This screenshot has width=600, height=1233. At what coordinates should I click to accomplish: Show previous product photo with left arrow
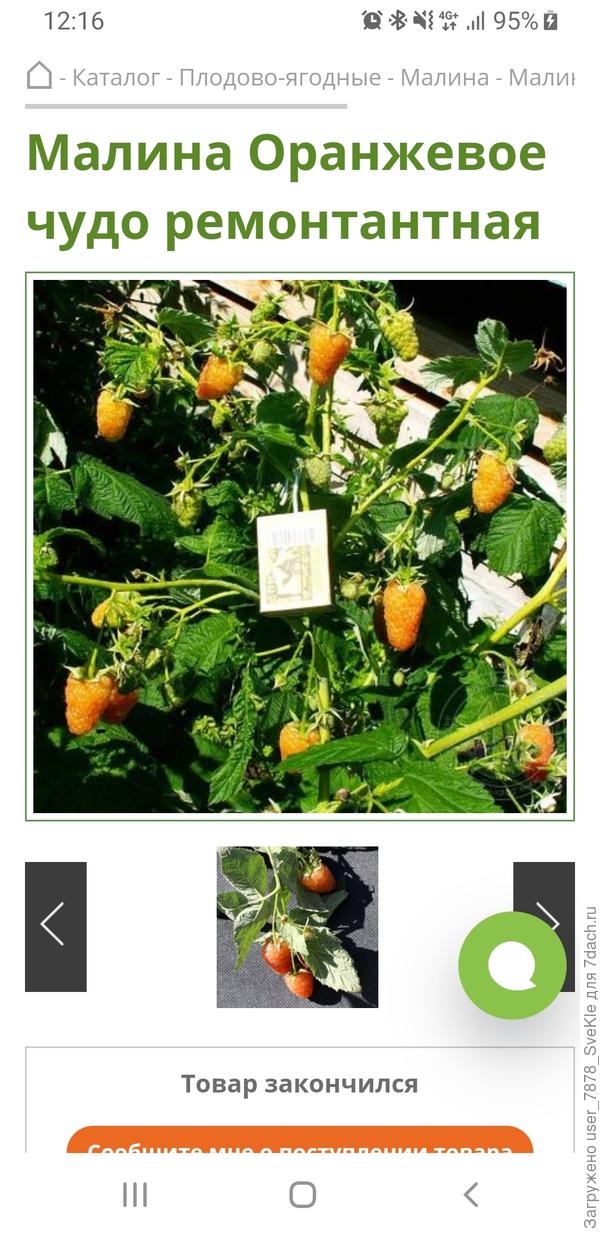coord(55,926)
